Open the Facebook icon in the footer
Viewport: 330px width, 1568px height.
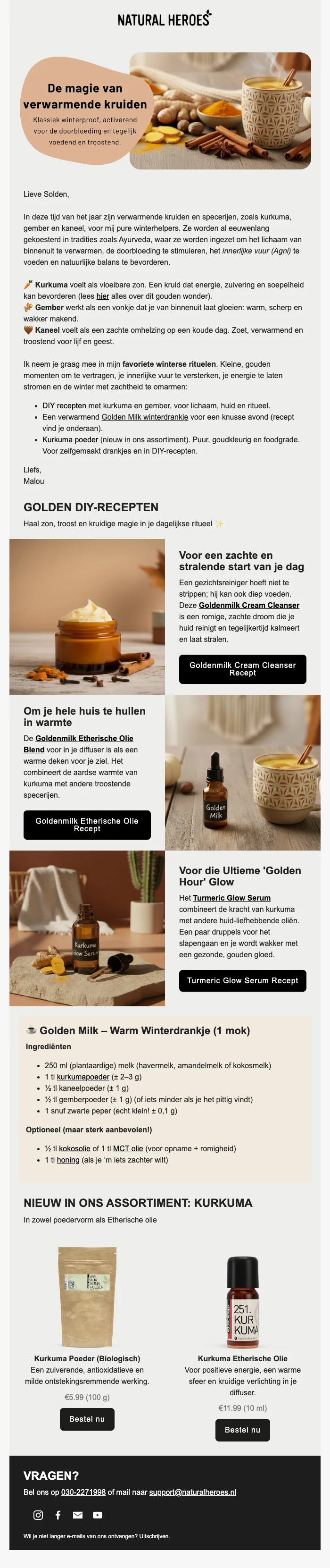tap(58, 1515)
